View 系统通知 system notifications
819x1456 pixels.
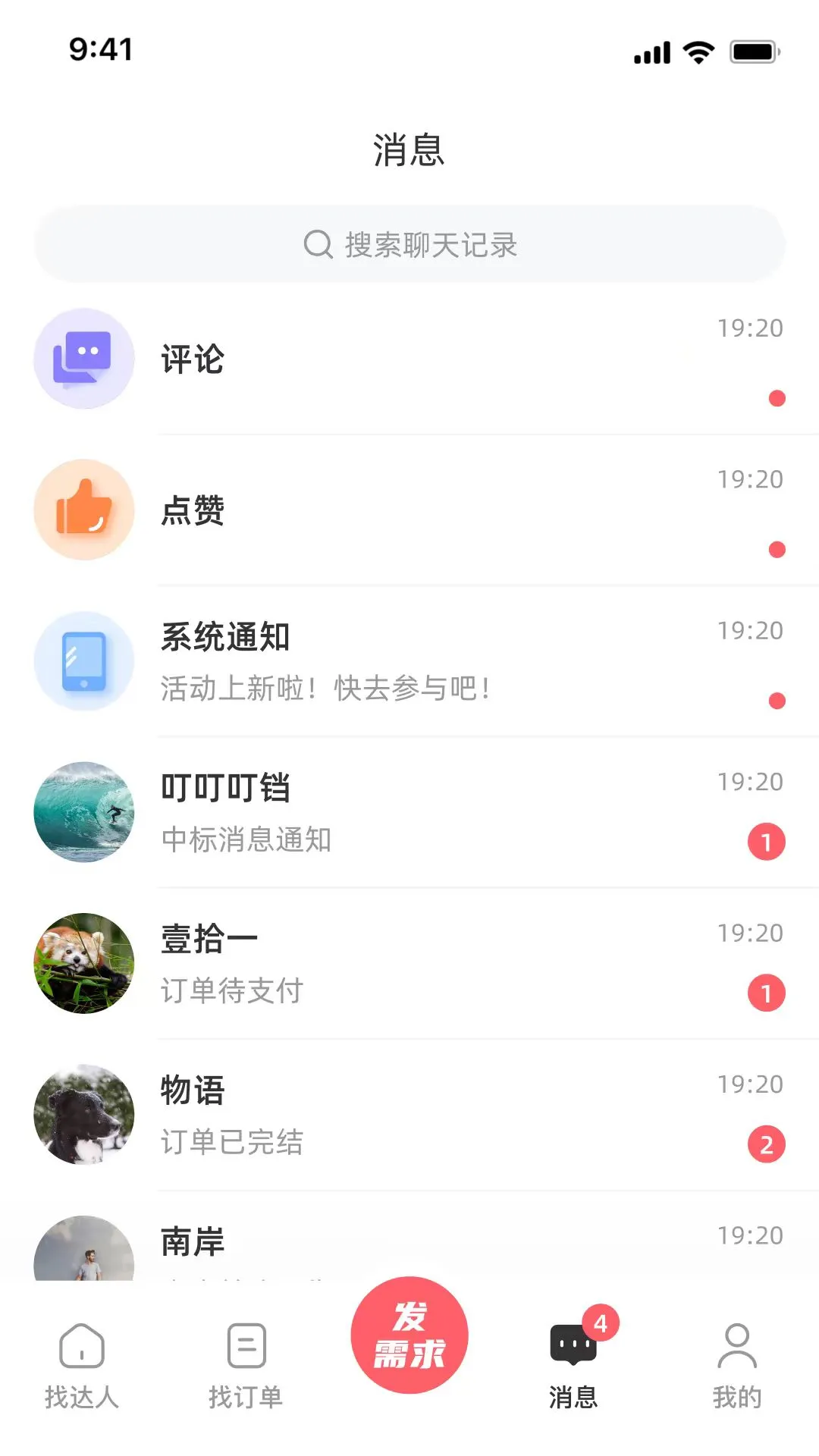click(409, 661)
